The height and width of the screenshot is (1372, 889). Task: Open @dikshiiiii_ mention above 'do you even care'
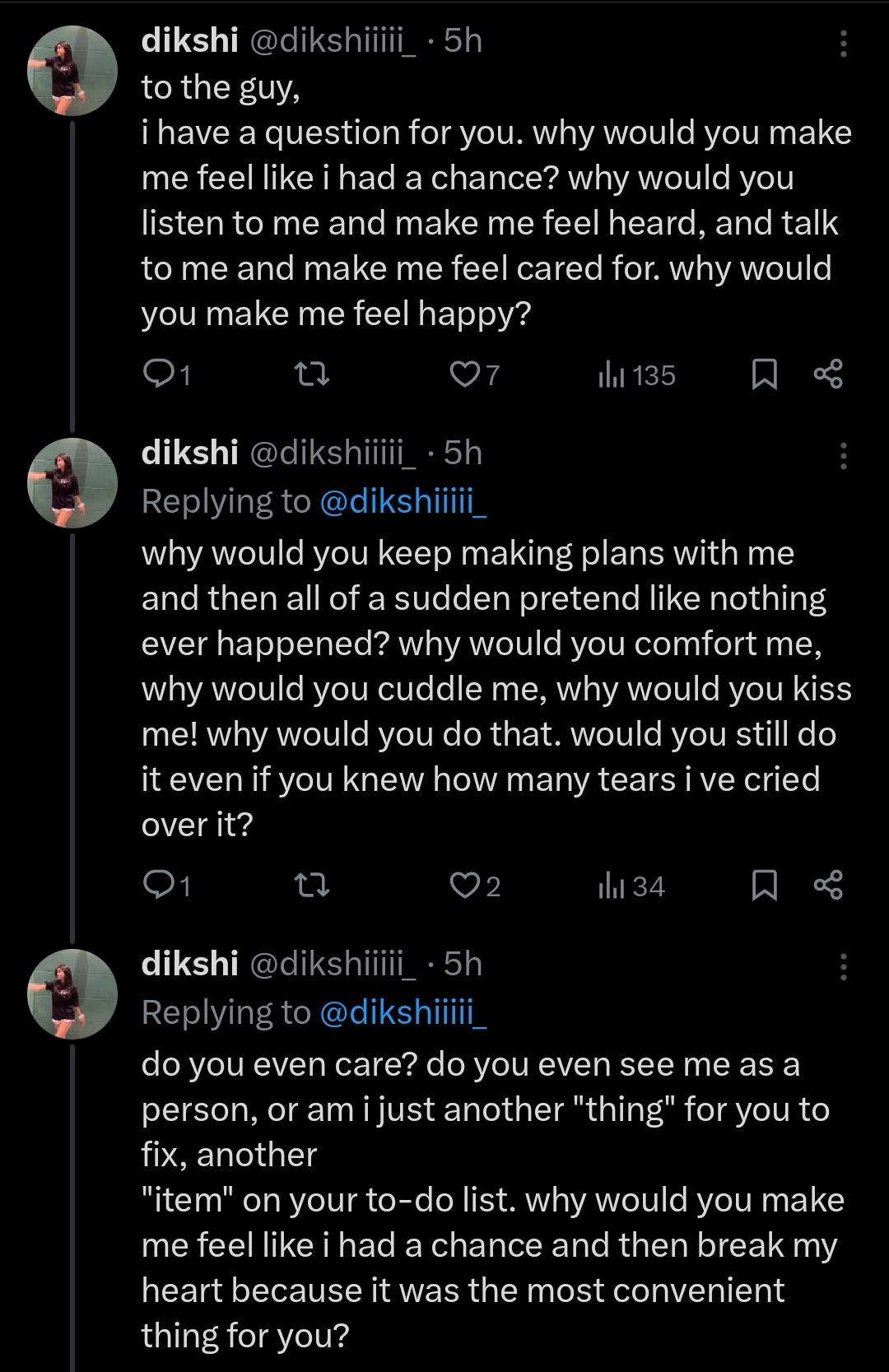pos(402,1012)
